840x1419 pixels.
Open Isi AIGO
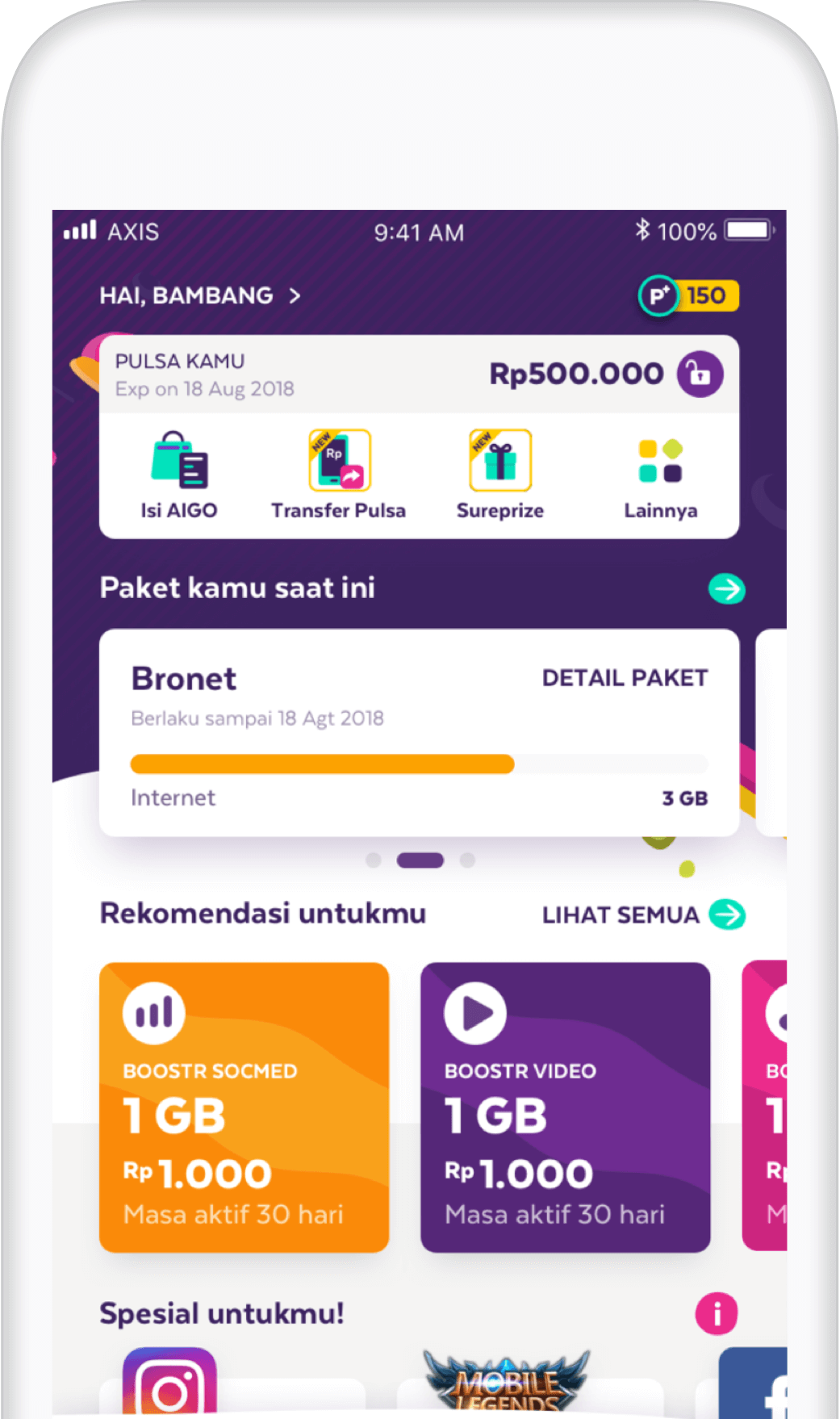click(x=179, y=475)
